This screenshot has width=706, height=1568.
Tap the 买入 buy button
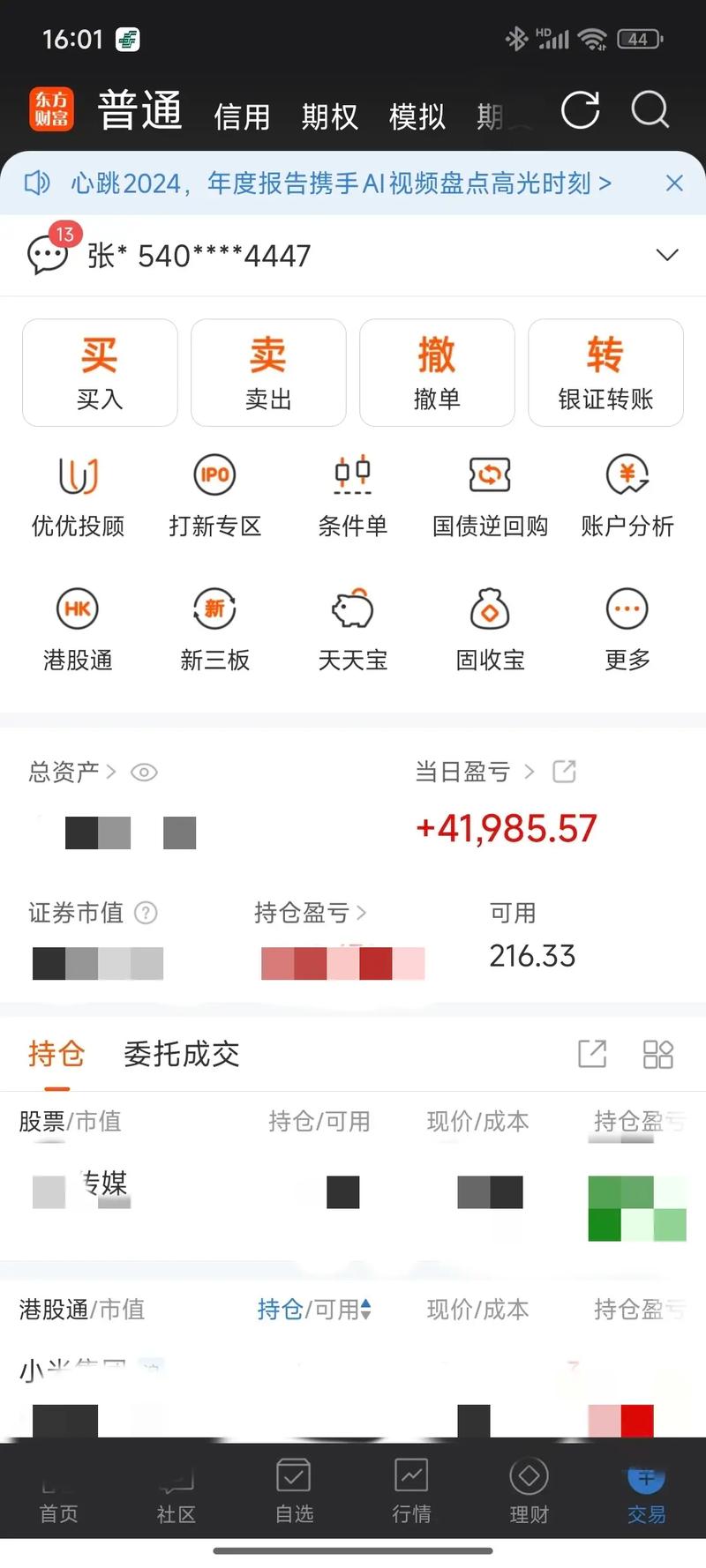coord(99,372)
